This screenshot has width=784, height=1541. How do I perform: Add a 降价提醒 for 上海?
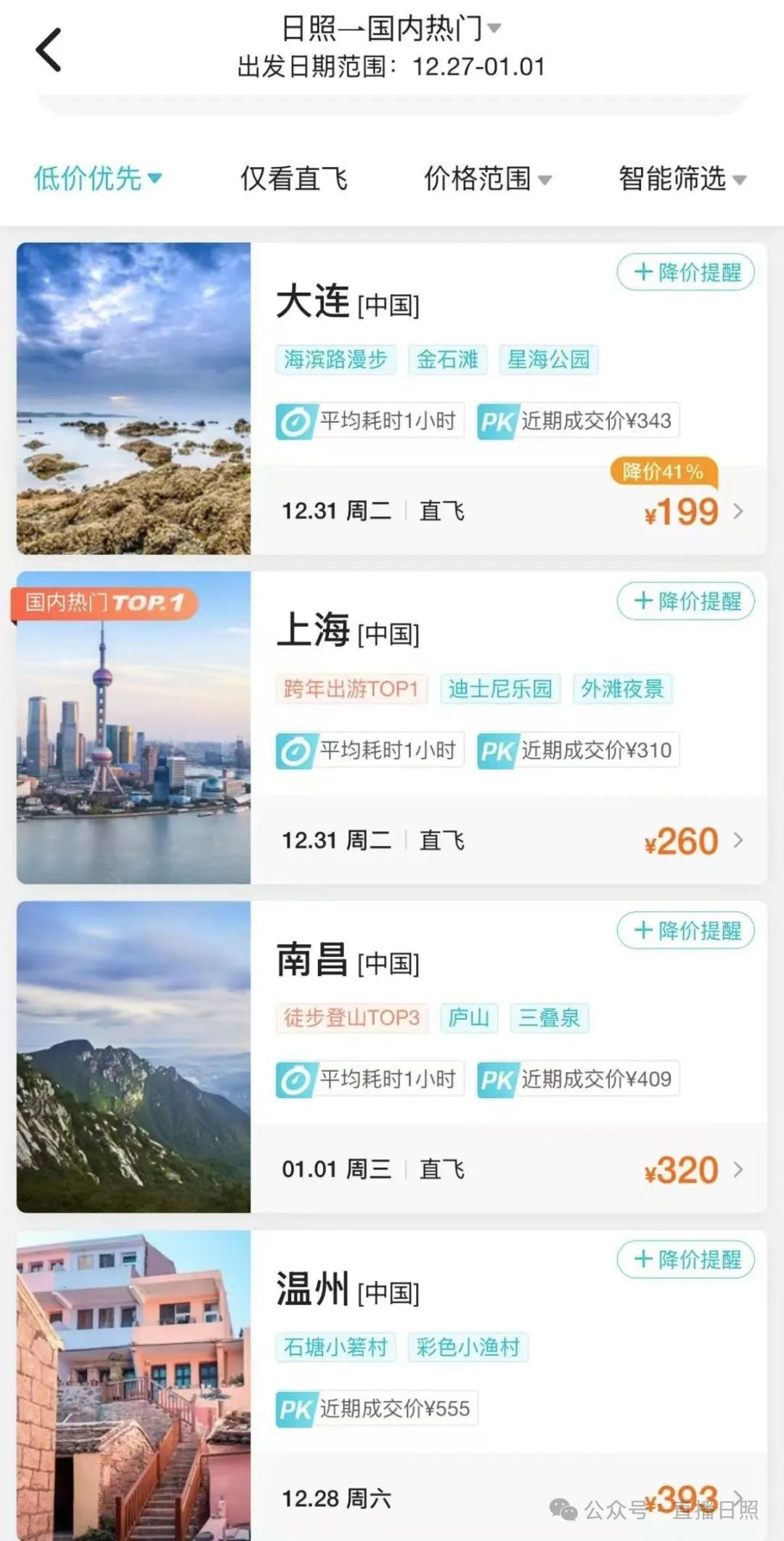pyautogui.click(x=685, y=601)
